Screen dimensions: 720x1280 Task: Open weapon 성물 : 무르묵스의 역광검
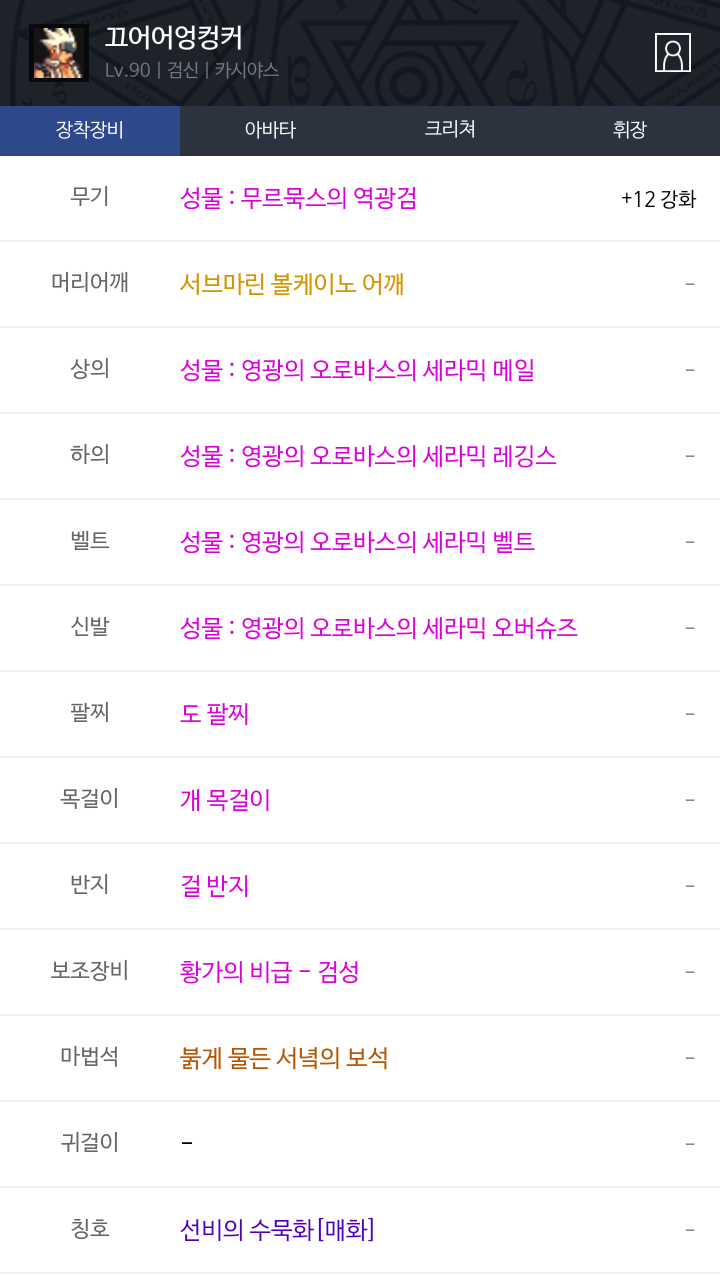pyautogui.click(x=298, y=198)
